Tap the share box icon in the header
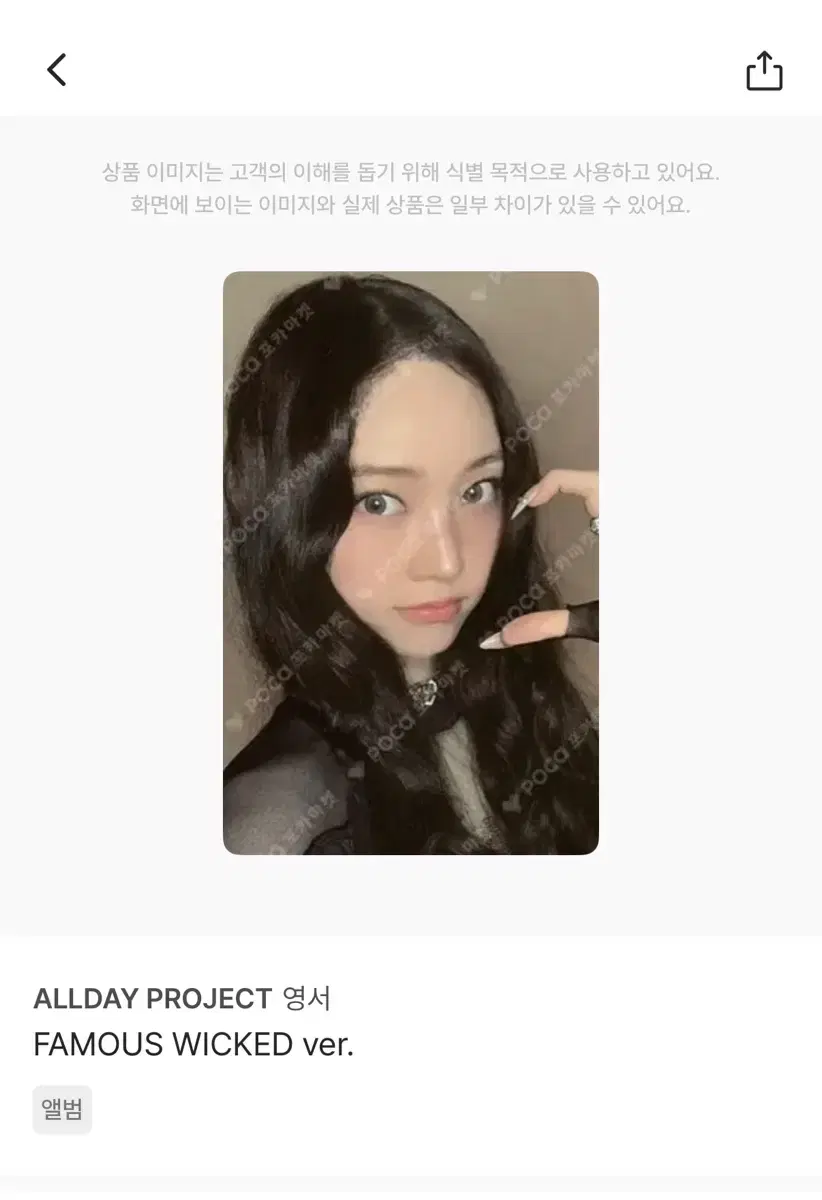Image resolution: width=822 pixels, height=1200 pixels. coord(765,70)
